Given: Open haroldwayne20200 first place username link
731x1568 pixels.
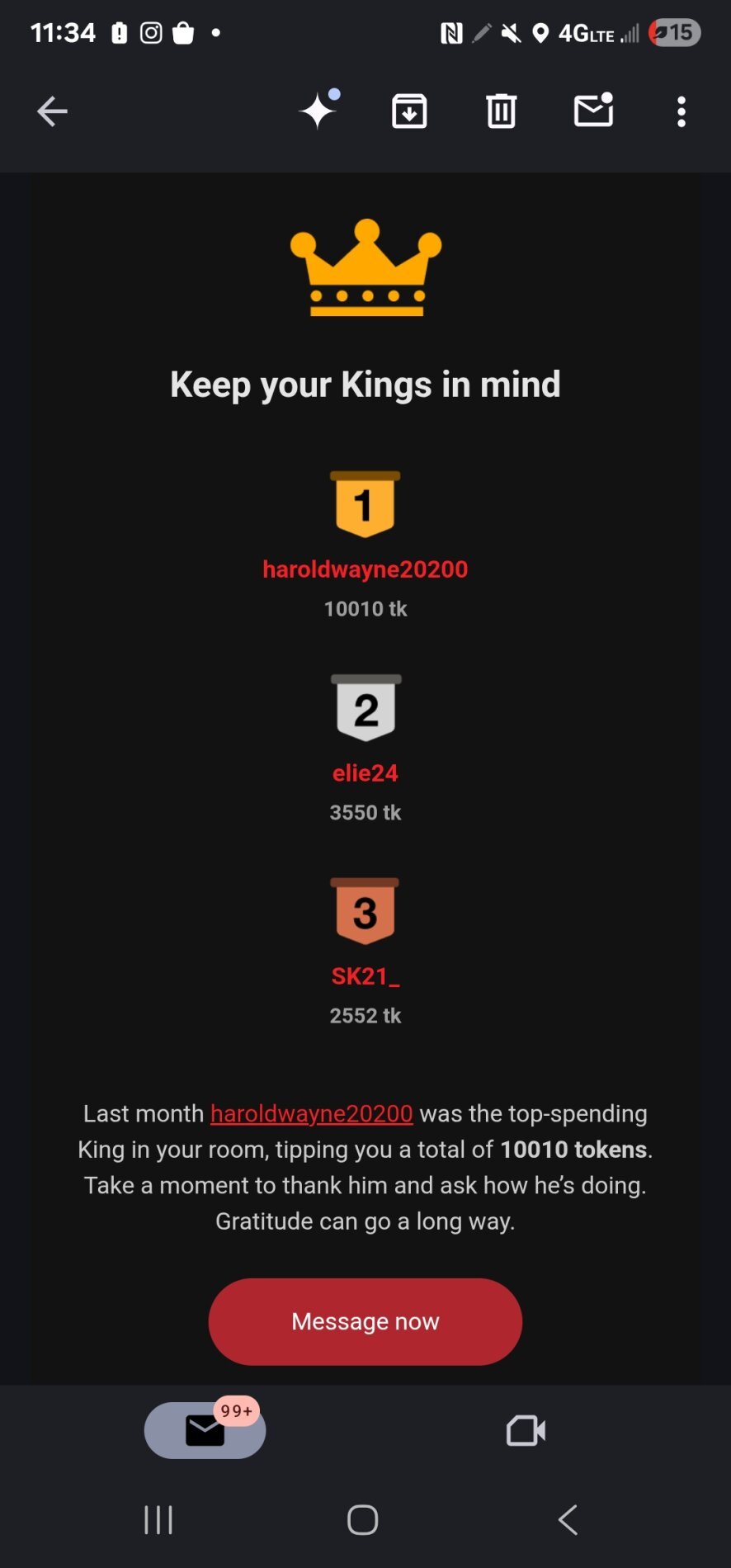Looking at the screenshot, I should (x=365, y=569).
